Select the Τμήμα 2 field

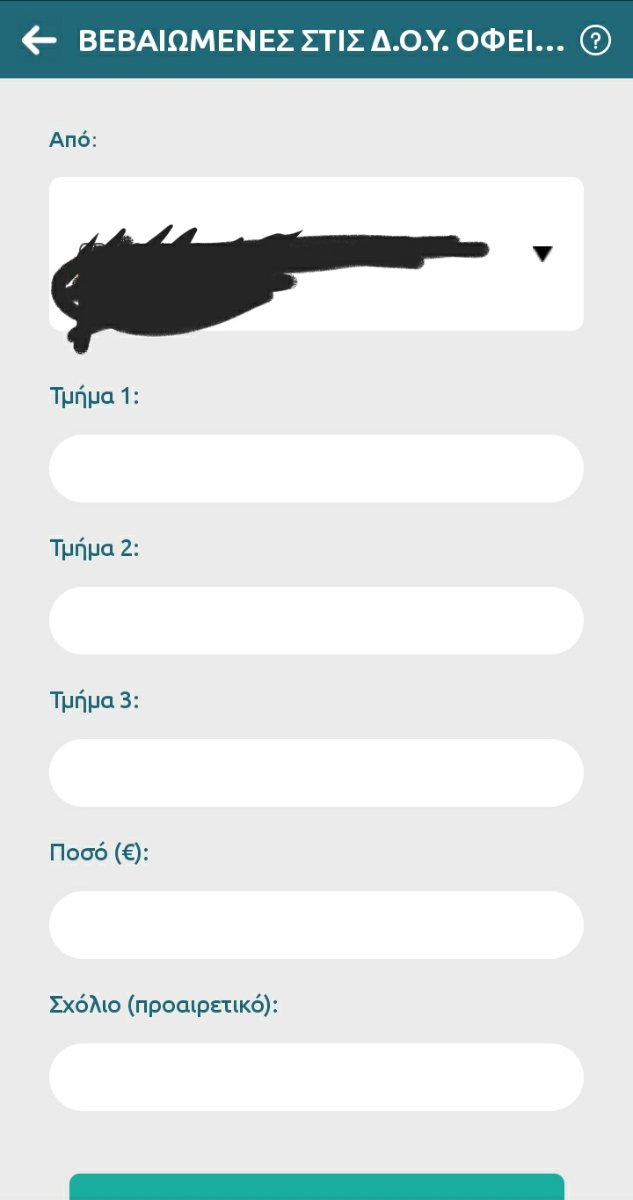coord(316,620)
